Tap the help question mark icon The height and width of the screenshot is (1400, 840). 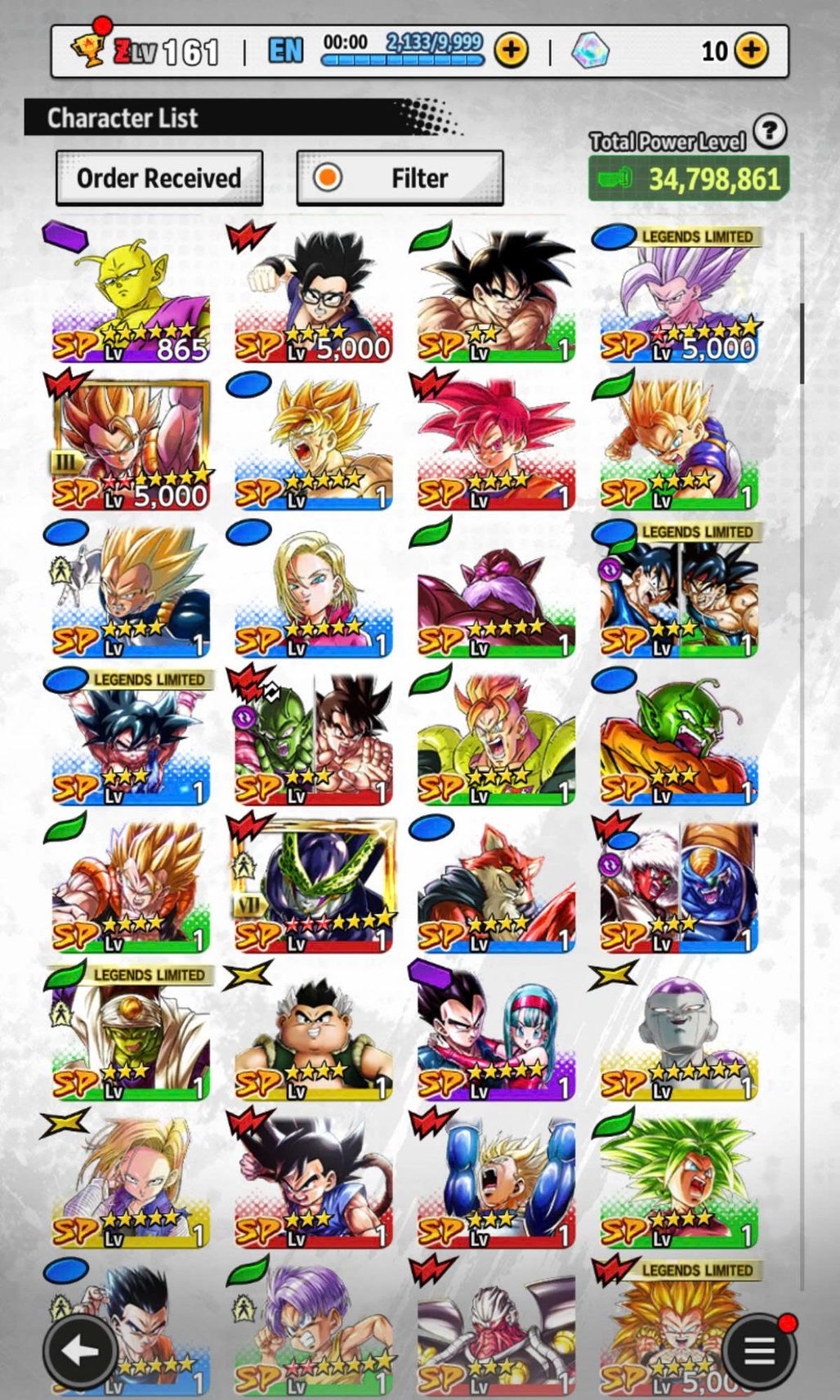[x=769, y=131]
